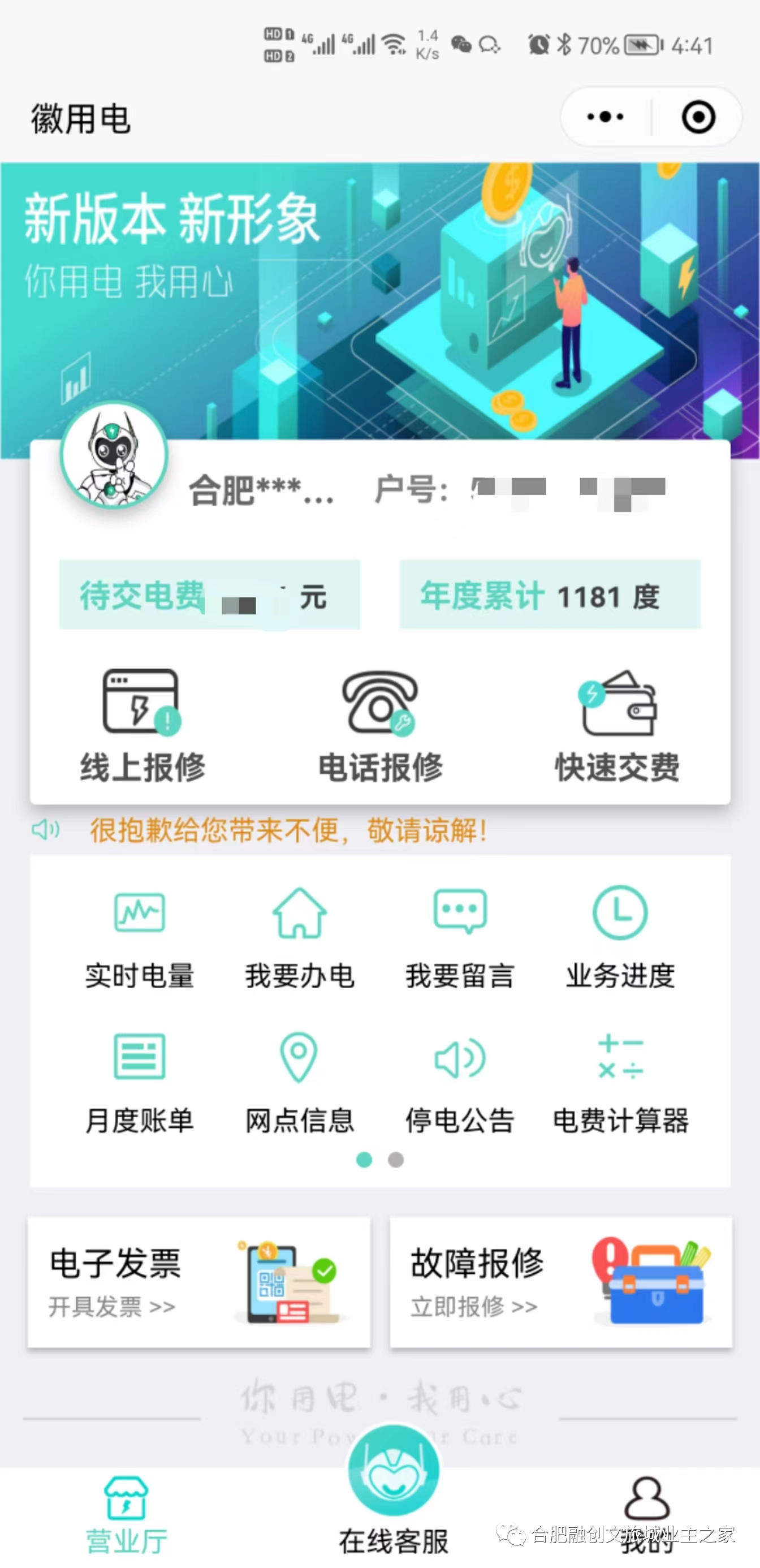The image size is (760, 1568).
Task: Open the 电子发票 invoice card
Action: 199,1281
